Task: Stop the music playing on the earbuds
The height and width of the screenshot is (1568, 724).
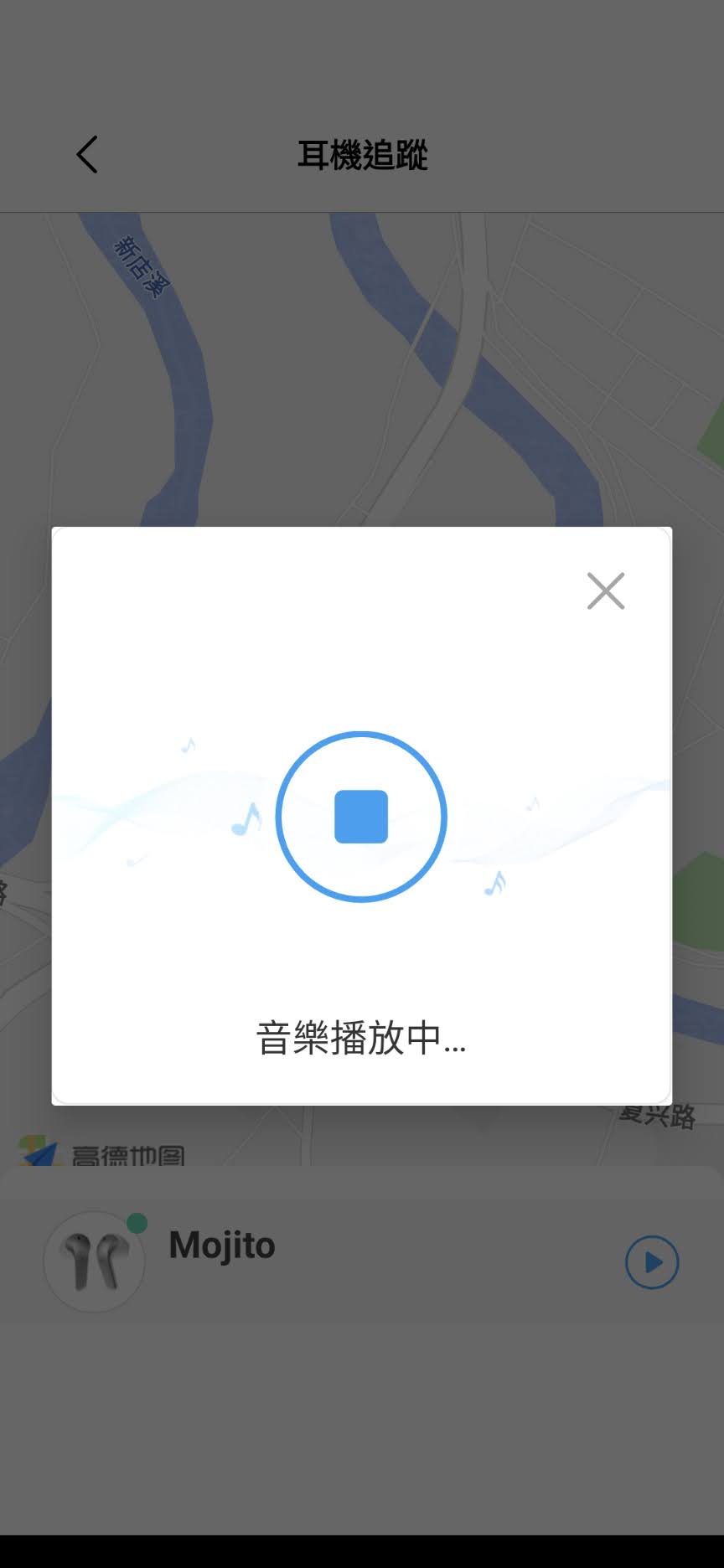Action: pyautogui.click(x=361, y=817)
